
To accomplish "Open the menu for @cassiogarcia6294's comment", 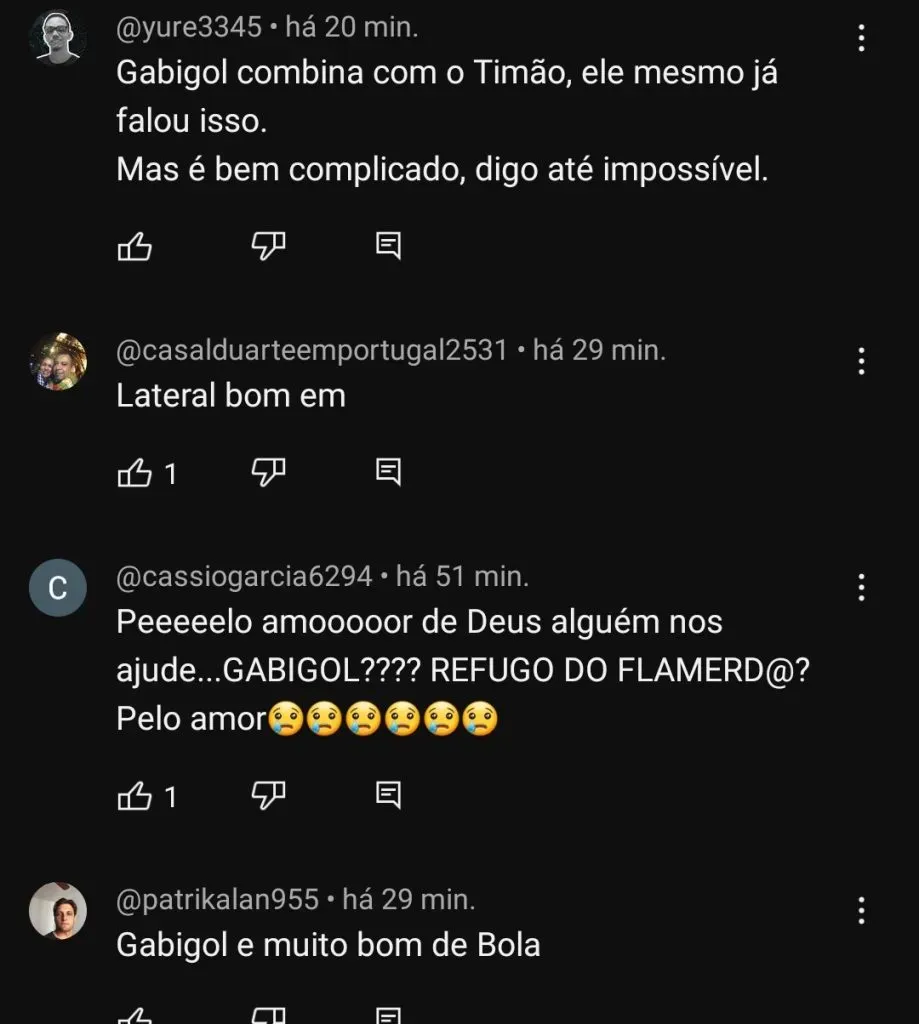I will tap(861, 587).
